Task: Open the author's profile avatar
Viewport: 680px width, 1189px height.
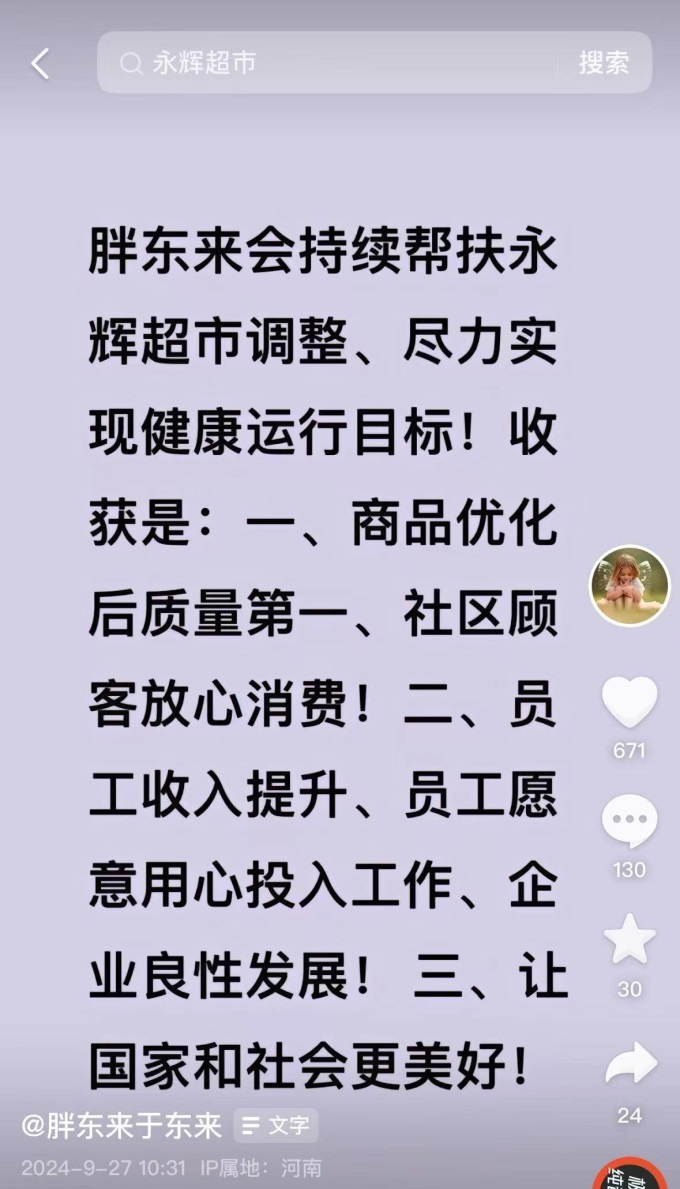Action: (x=629, y=586)
